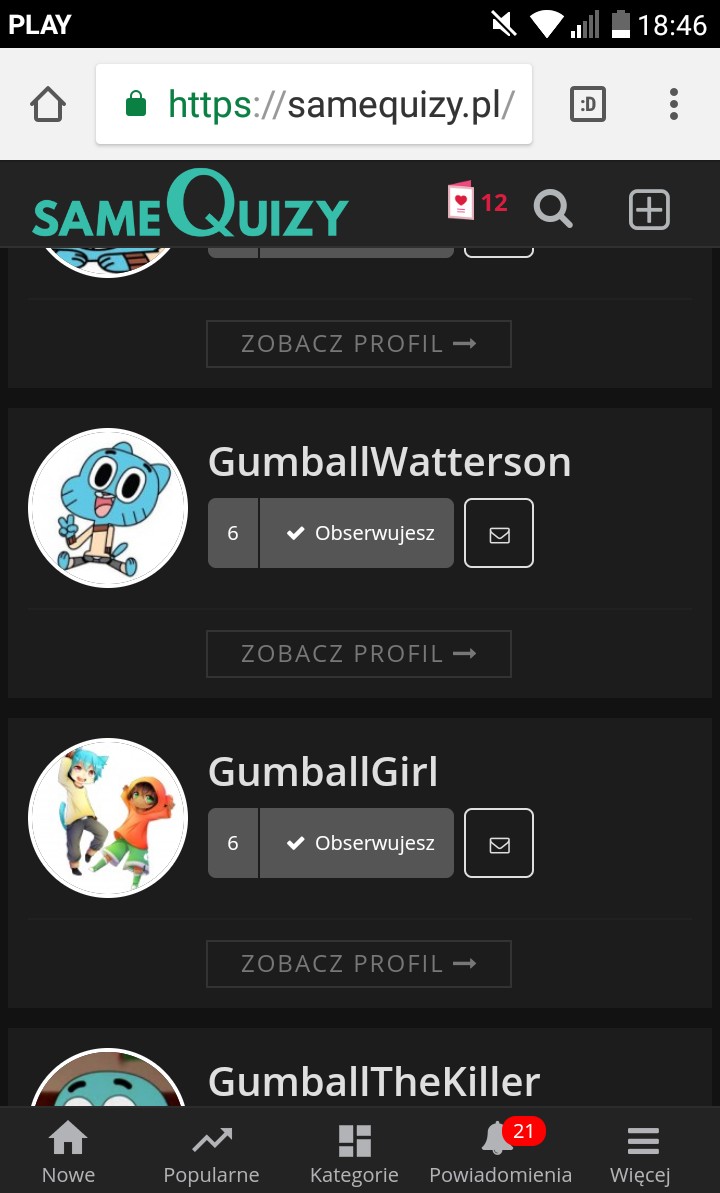Open the heart card notifications icon
Viewport: 720px width, 1193px height.
(x=461, y=202)
